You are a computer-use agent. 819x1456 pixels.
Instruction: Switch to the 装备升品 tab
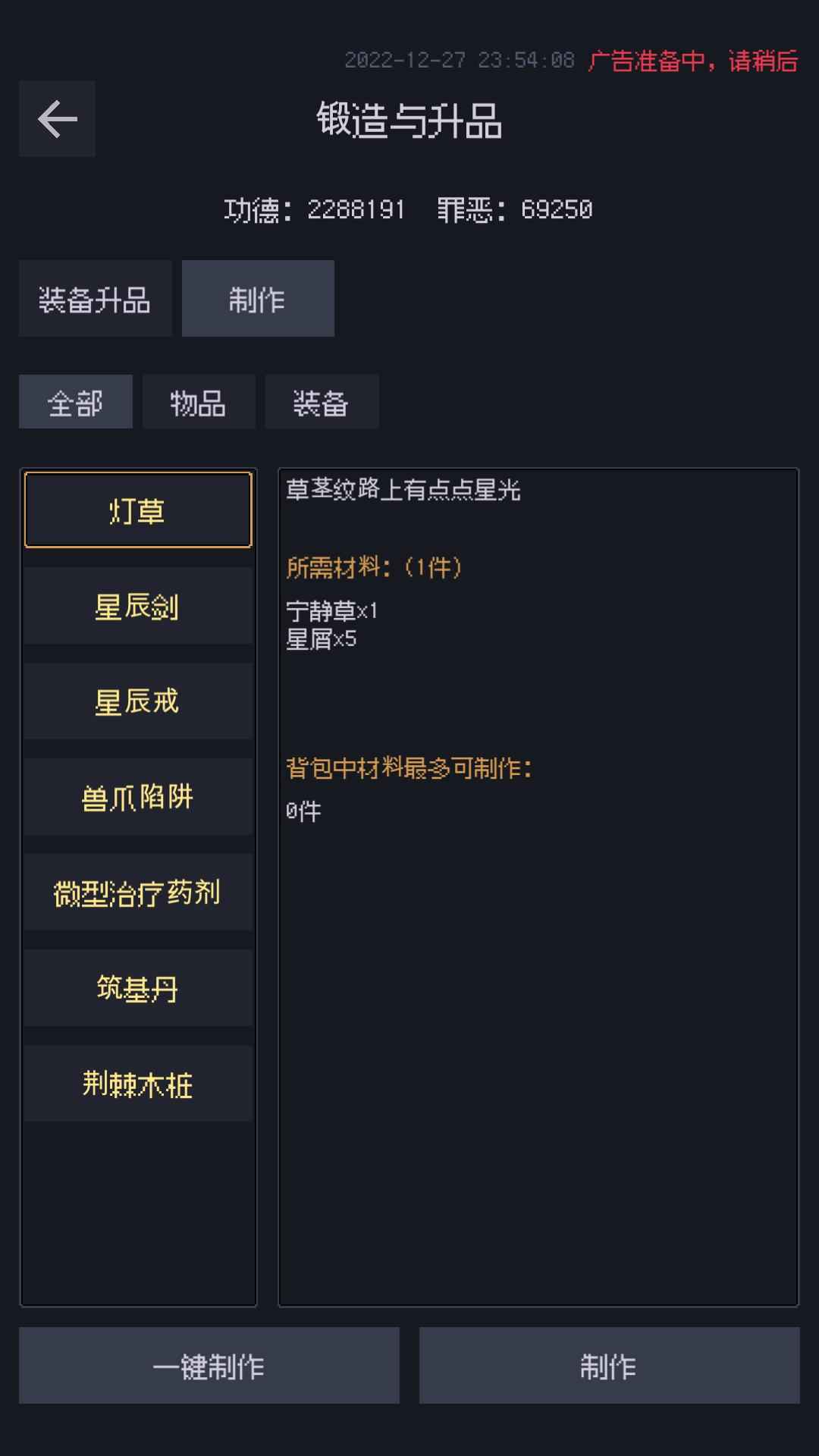pos(95,299)
